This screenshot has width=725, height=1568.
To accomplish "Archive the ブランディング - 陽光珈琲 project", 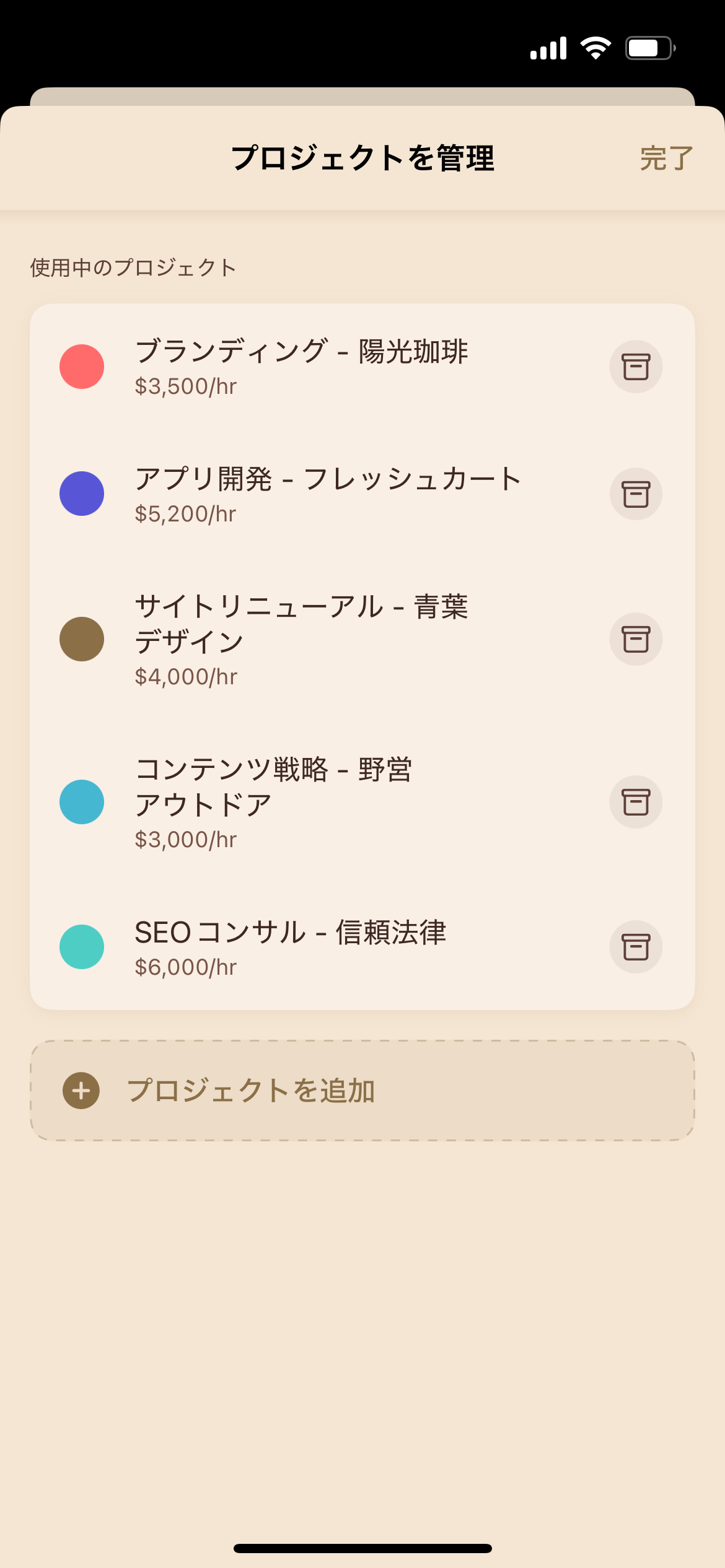I will pyautogui.click(x=636, y=367).
